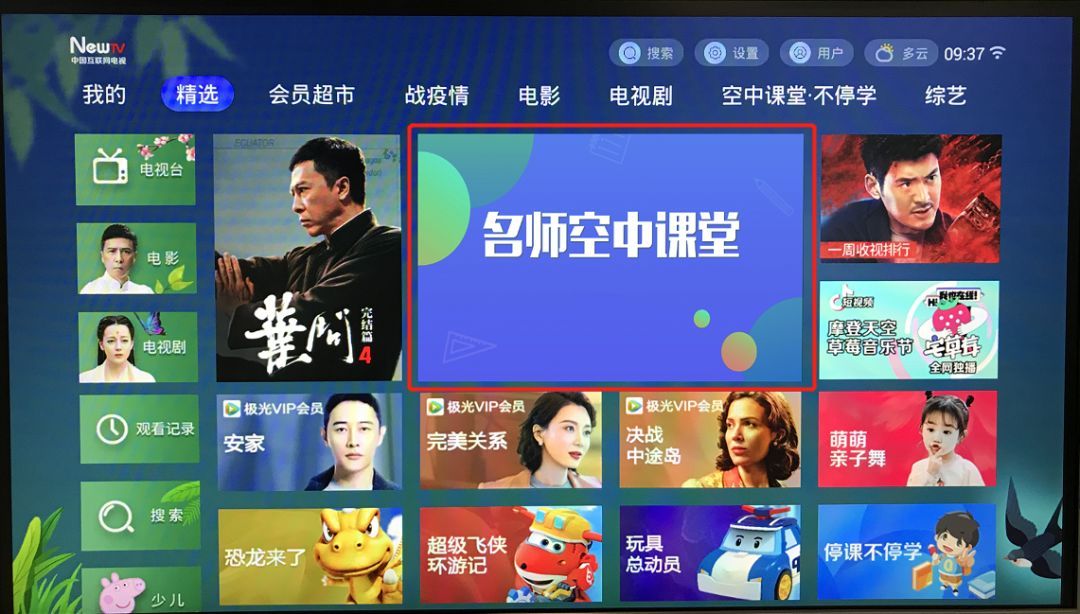
Task: Open the 空中课堂·不停学 tab
Action: tap(798, 95)
